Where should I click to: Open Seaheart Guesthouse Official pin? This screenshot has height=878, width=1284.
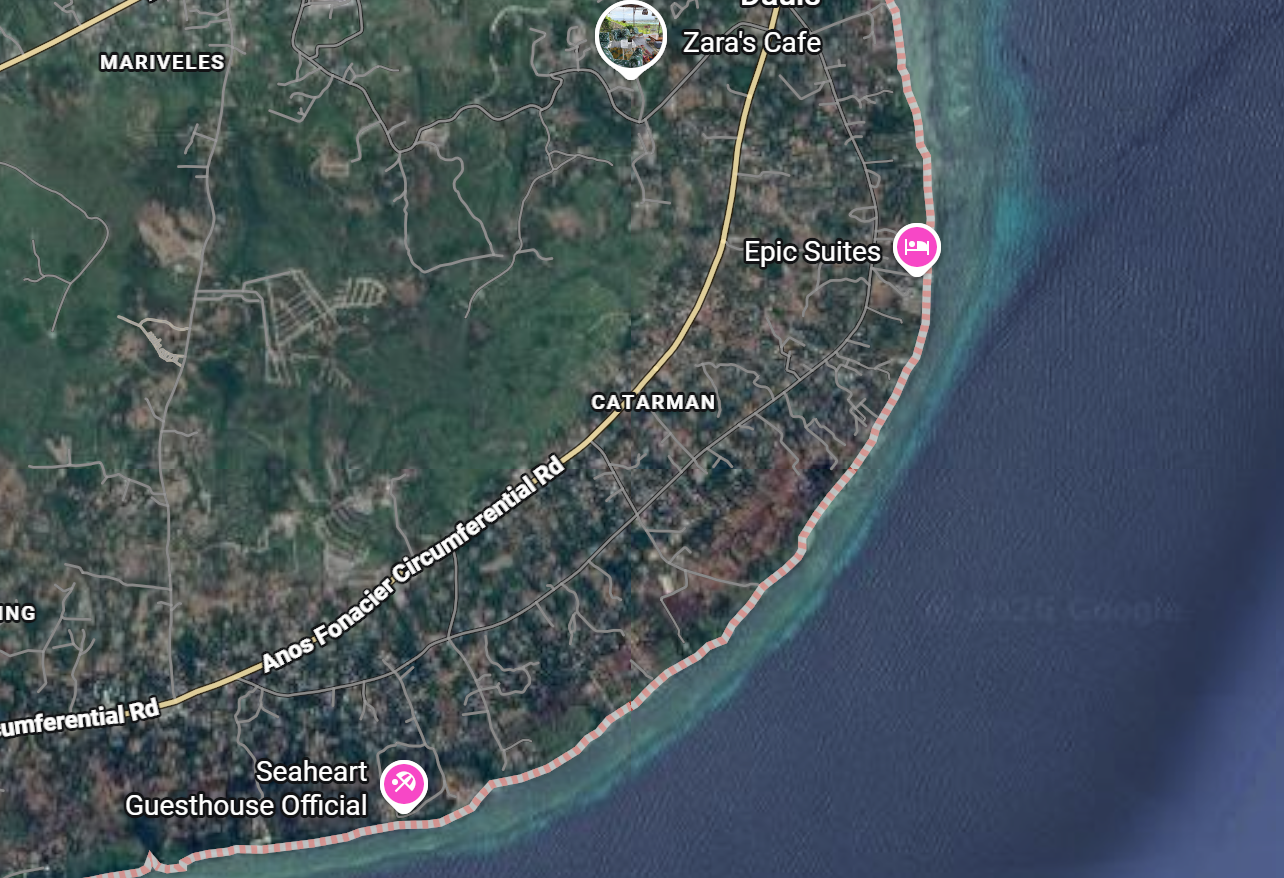point(404,783)
